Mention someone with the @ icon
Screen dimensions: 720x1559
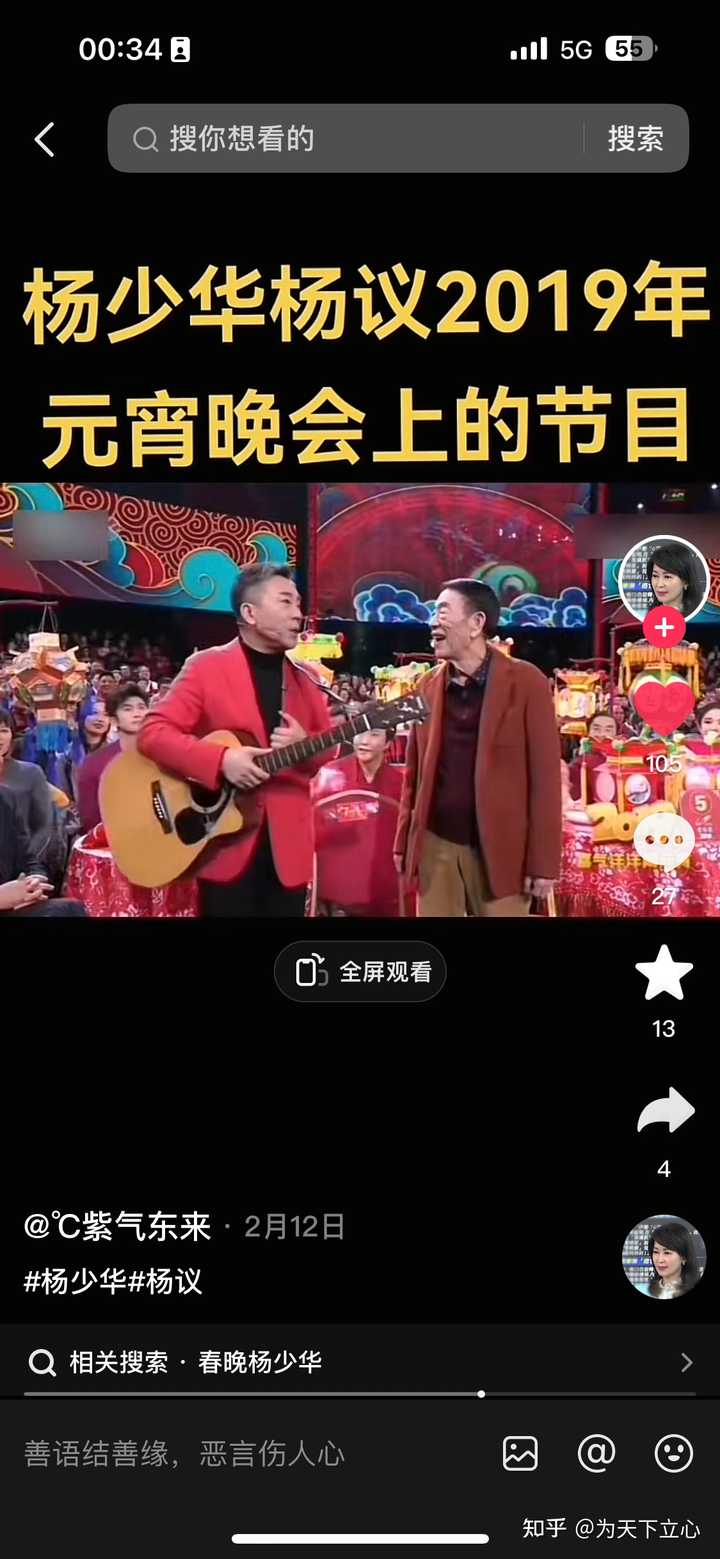coord(596,1453)
